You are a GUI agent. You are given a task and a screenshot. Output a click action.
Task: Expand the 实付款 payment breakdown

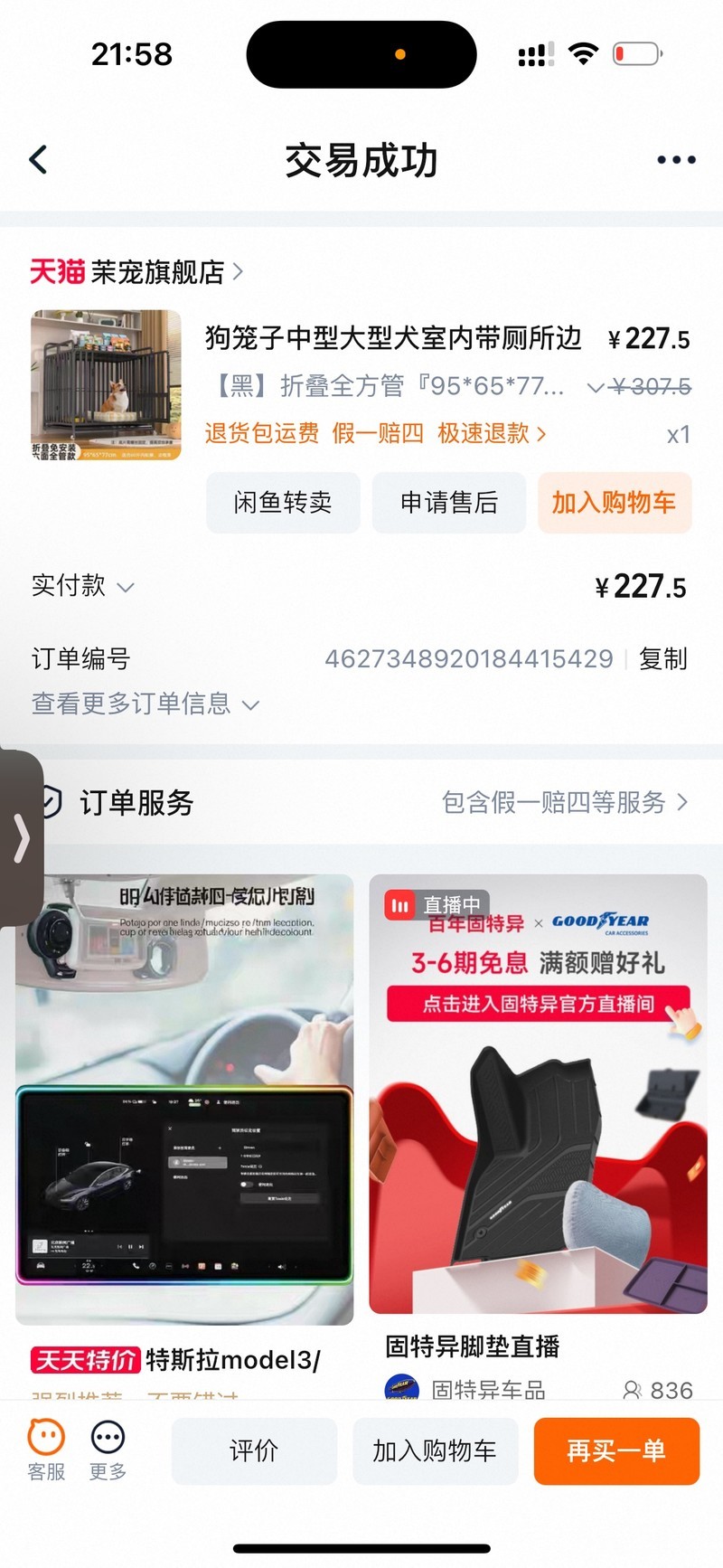[x=83, y=586]
